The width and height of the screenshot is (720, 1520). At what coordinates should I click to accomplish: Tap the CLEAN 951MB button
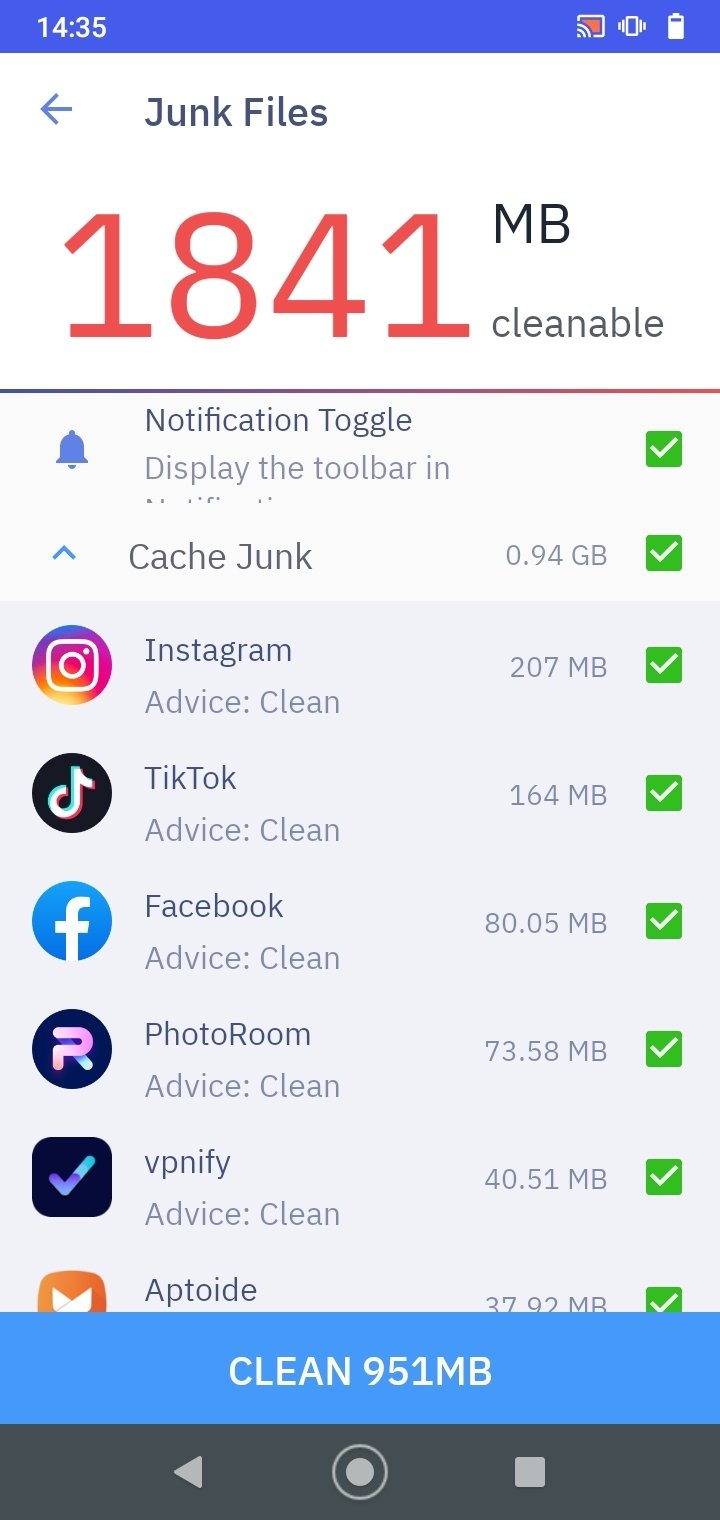pos(360,1368)
